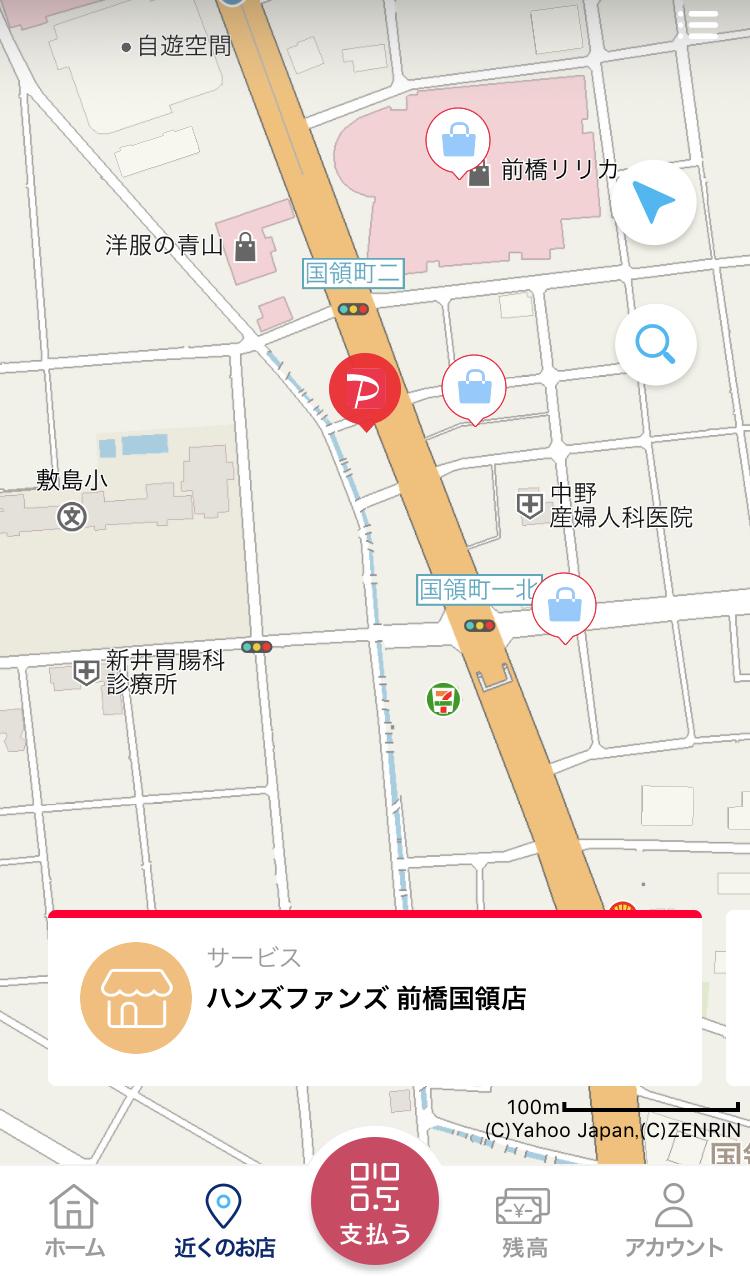750x1276 pixels.
Task: Switch to the 残高 tab
Action: point(524,1220)
